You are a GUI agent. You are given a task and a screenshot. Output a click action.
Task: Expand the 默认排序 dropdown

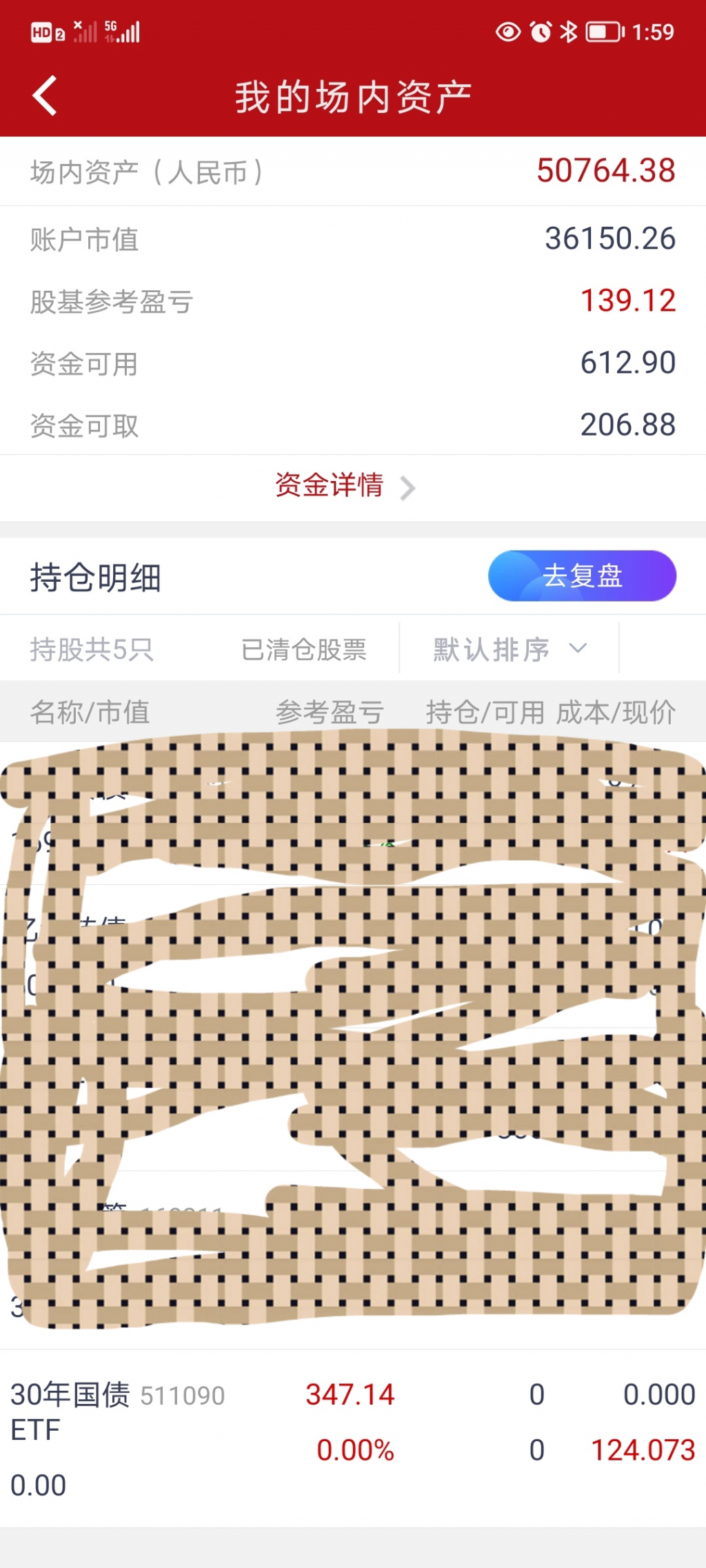click(x=509, y=649)
